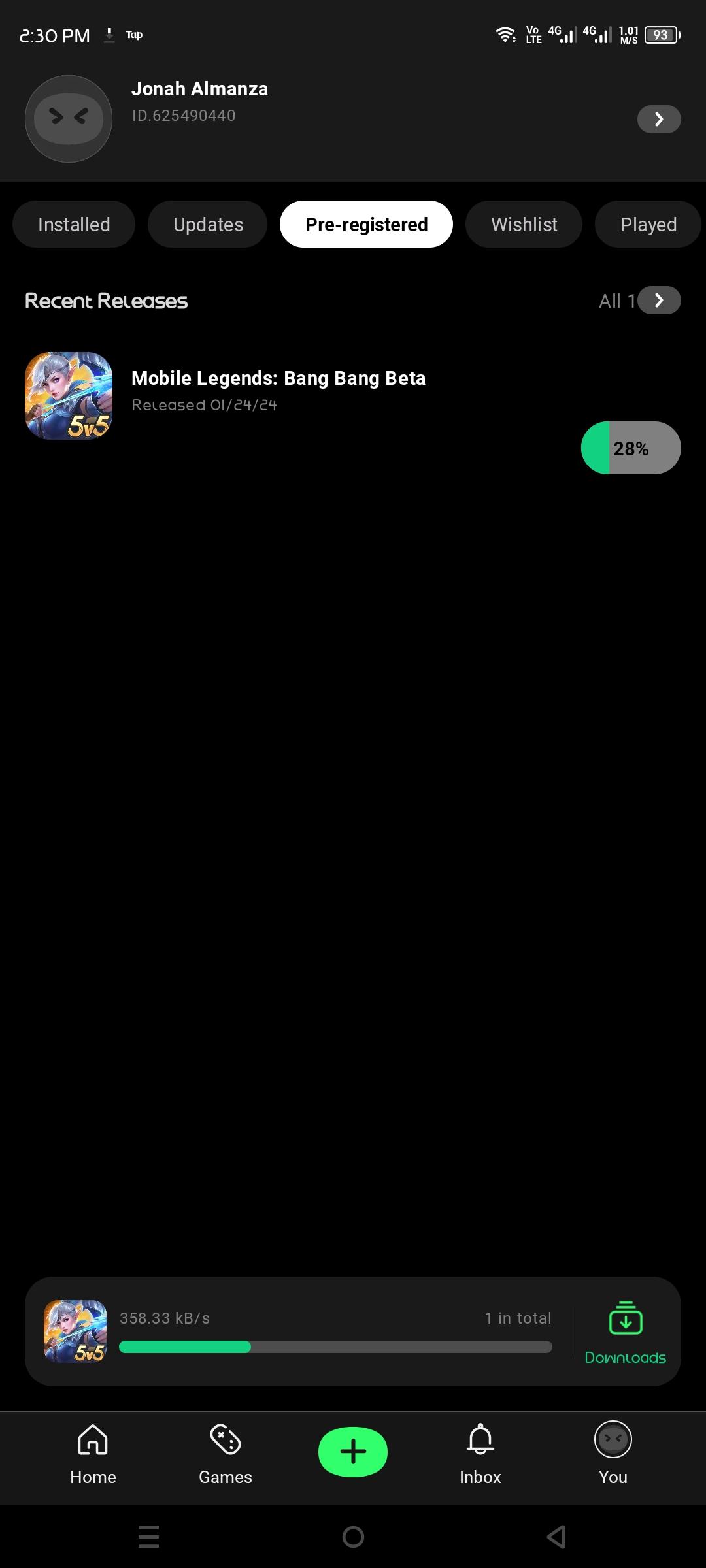Tap Jonah Almanza's avatar picture
The width and height of the screenshot is (706, 1568).
(x=69, y=119)
